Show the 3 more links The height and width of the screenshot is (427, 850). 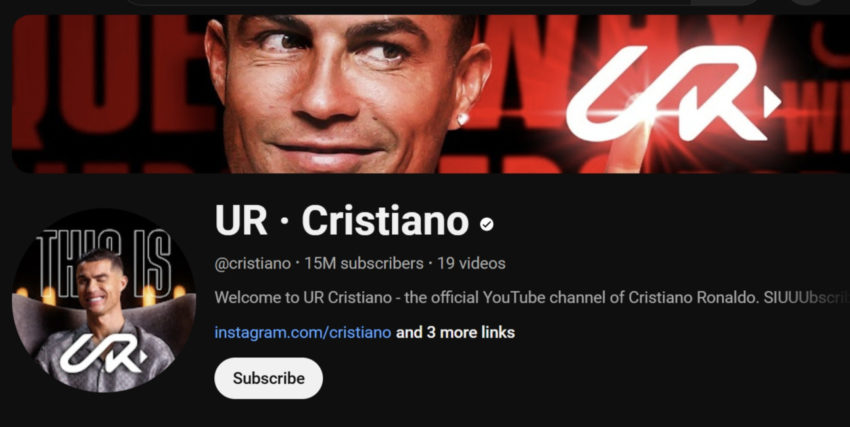(x=456, y=332)
